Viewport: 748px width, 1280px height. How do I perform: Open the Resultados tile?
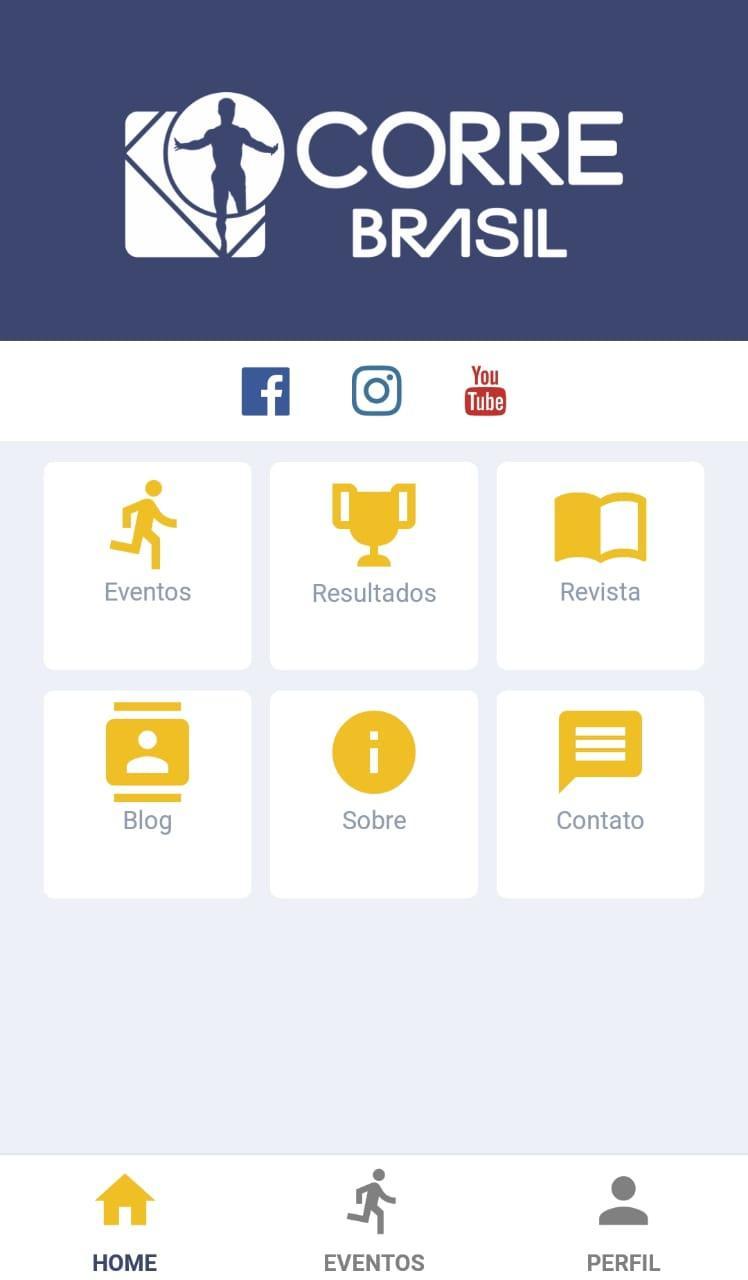pyautogui.click(x=374, y=565)
